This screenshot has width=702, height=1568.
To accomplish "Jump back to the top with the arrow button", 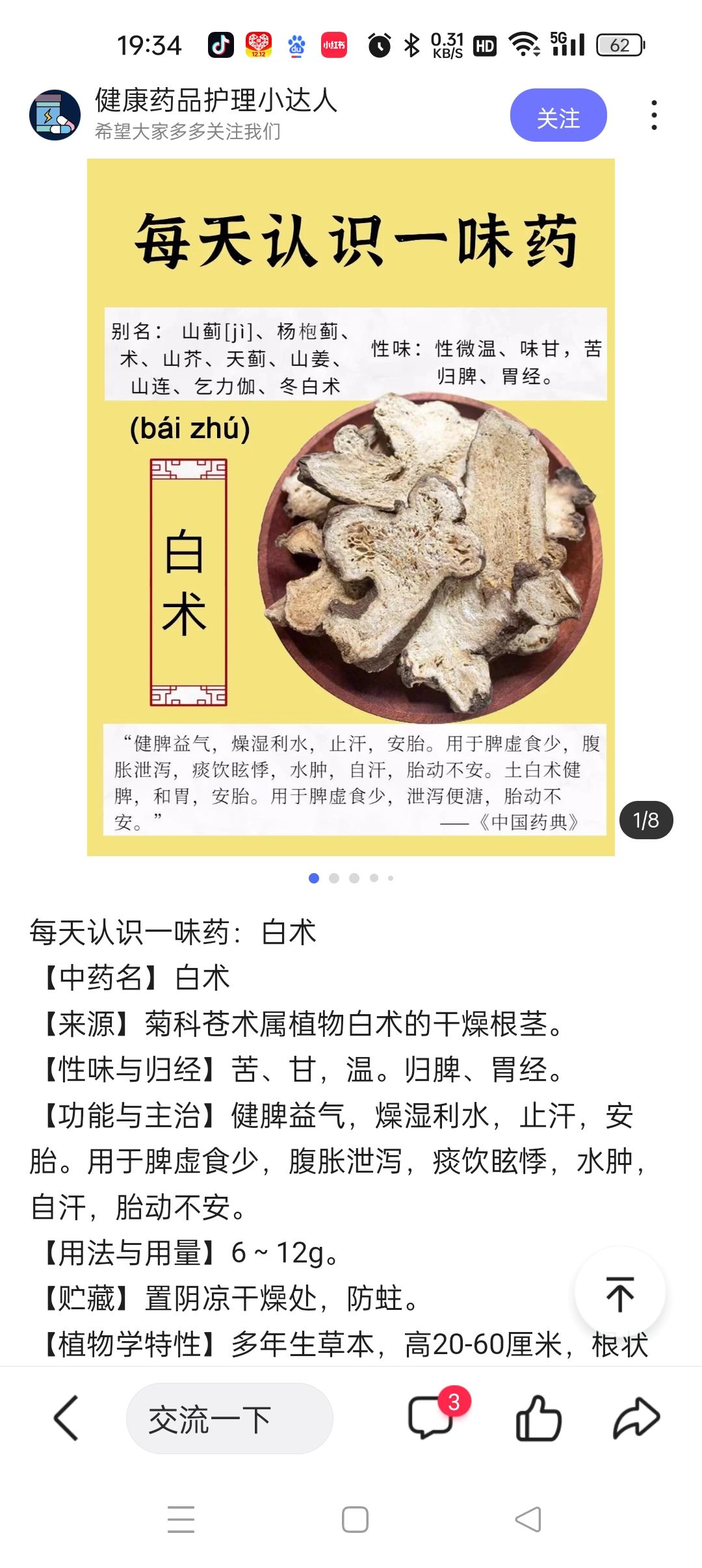I will point(620,1293).
